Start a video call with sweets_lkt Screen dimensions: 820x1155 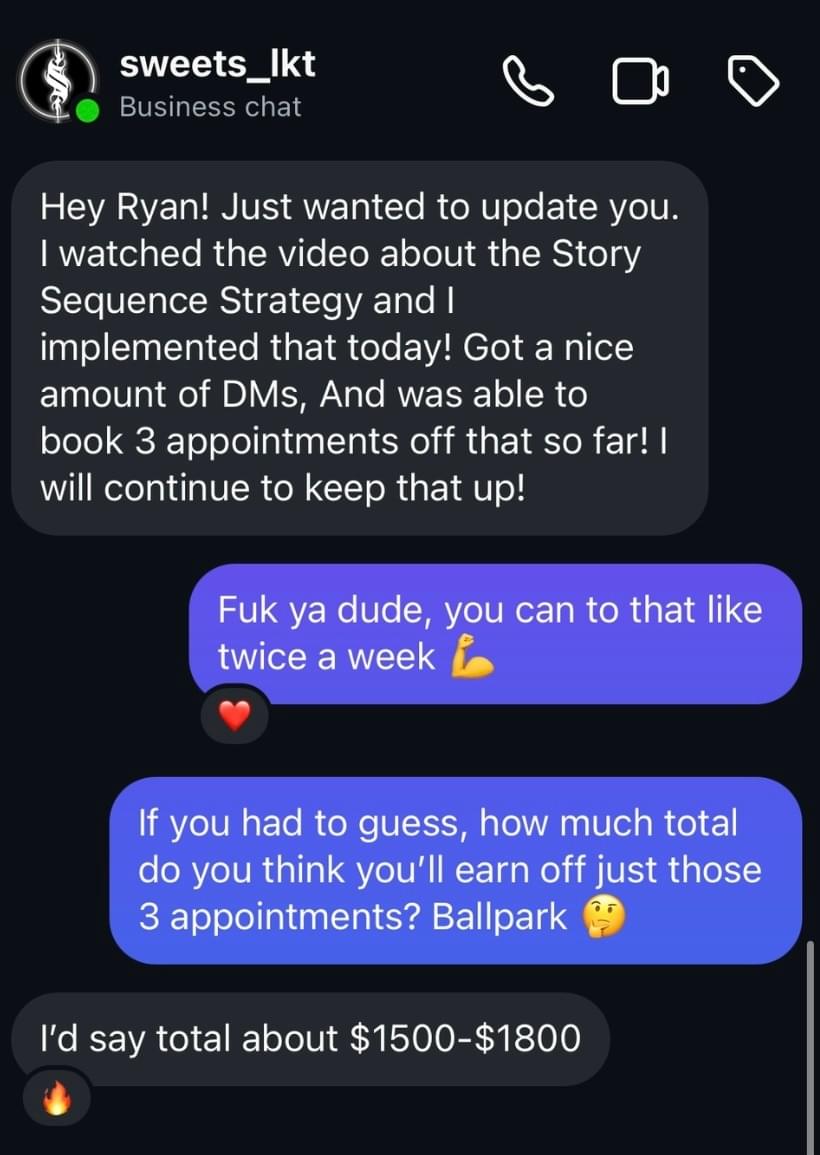click(x=639, y=82)
